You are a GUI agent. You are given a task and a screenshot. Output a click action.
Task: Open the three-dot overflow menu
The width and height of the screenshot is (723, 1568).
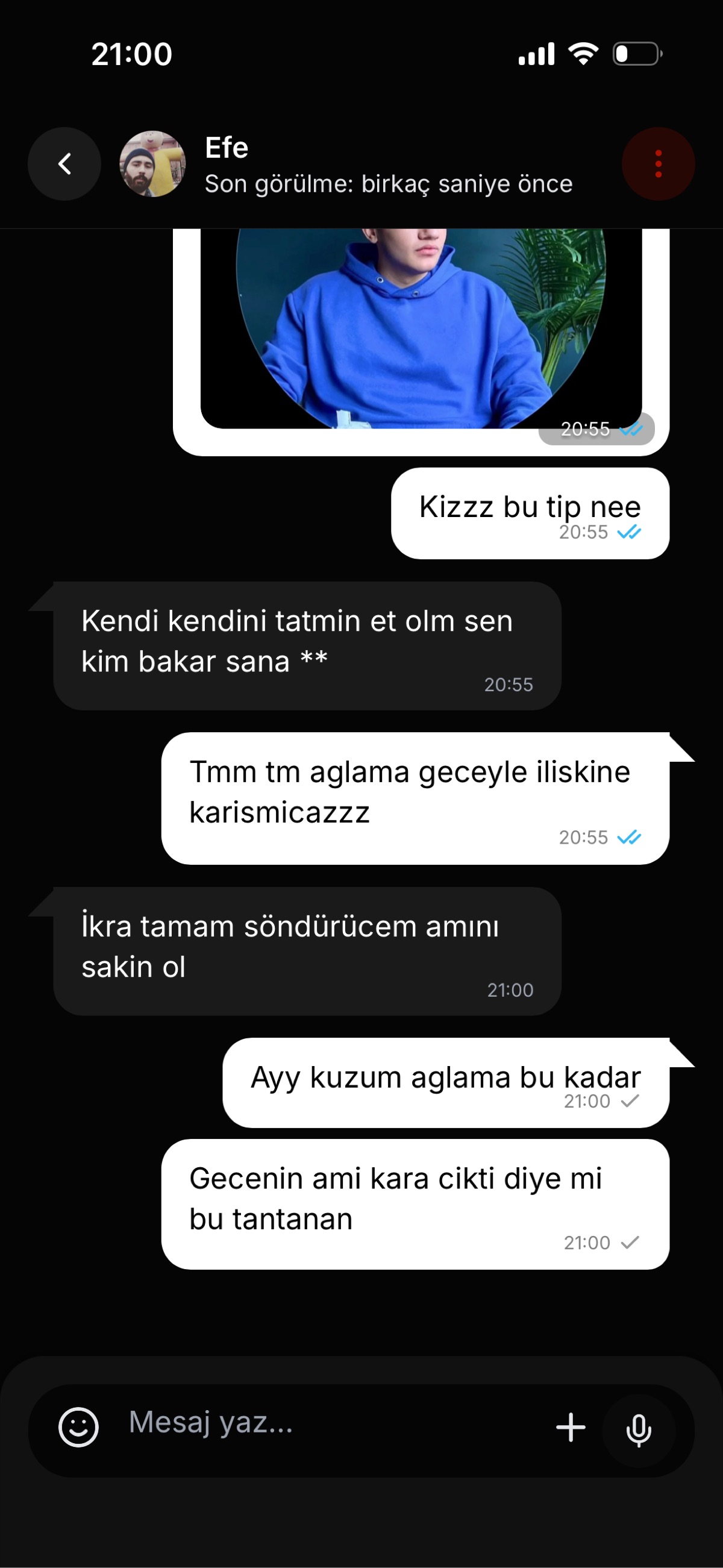click(x=658, y=164)
